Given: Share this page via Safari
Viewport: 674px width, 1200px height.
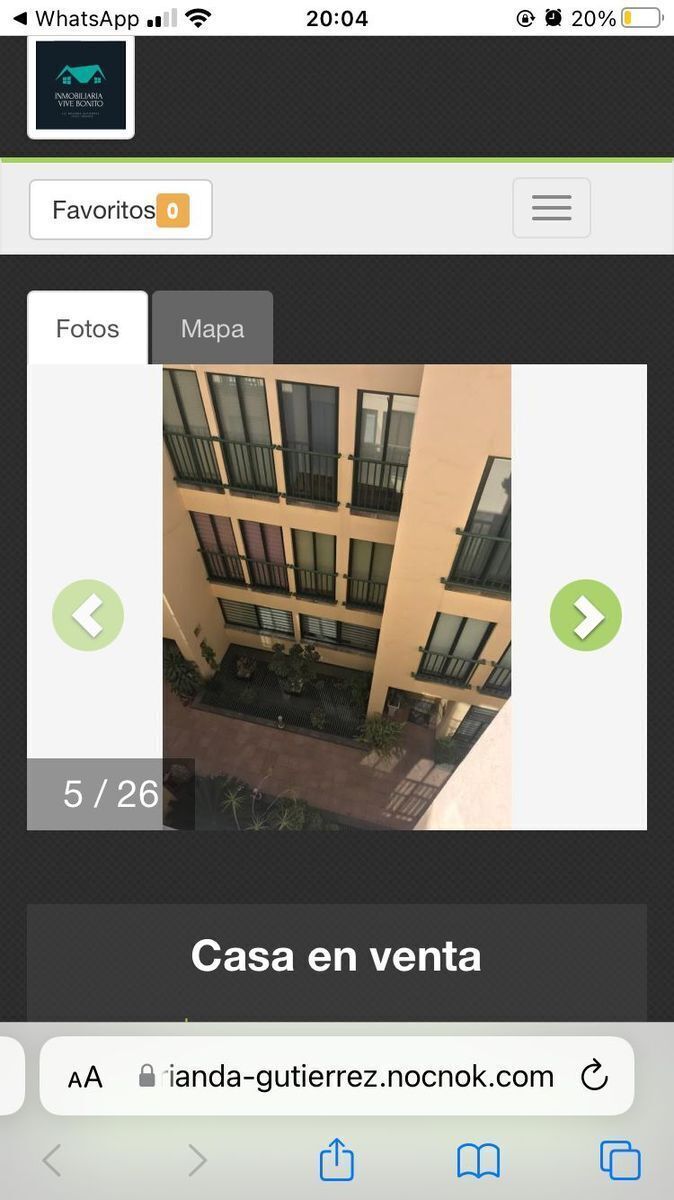Looking at the screenshot, I should click(x=337, y=1160).
